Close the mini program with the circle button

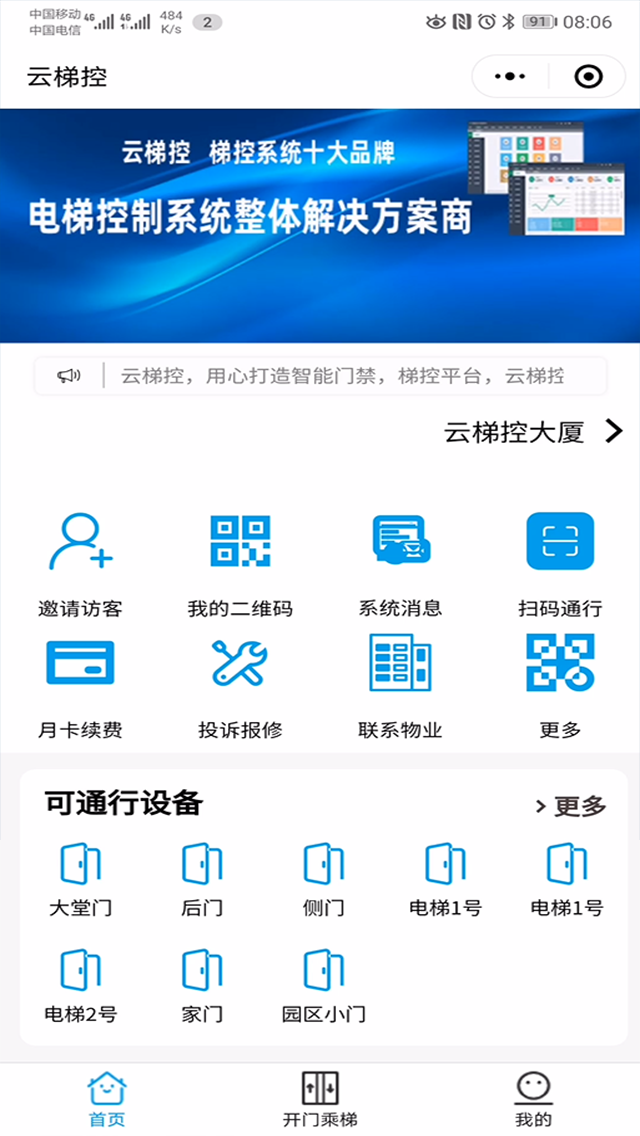click(x=589, y=77)
